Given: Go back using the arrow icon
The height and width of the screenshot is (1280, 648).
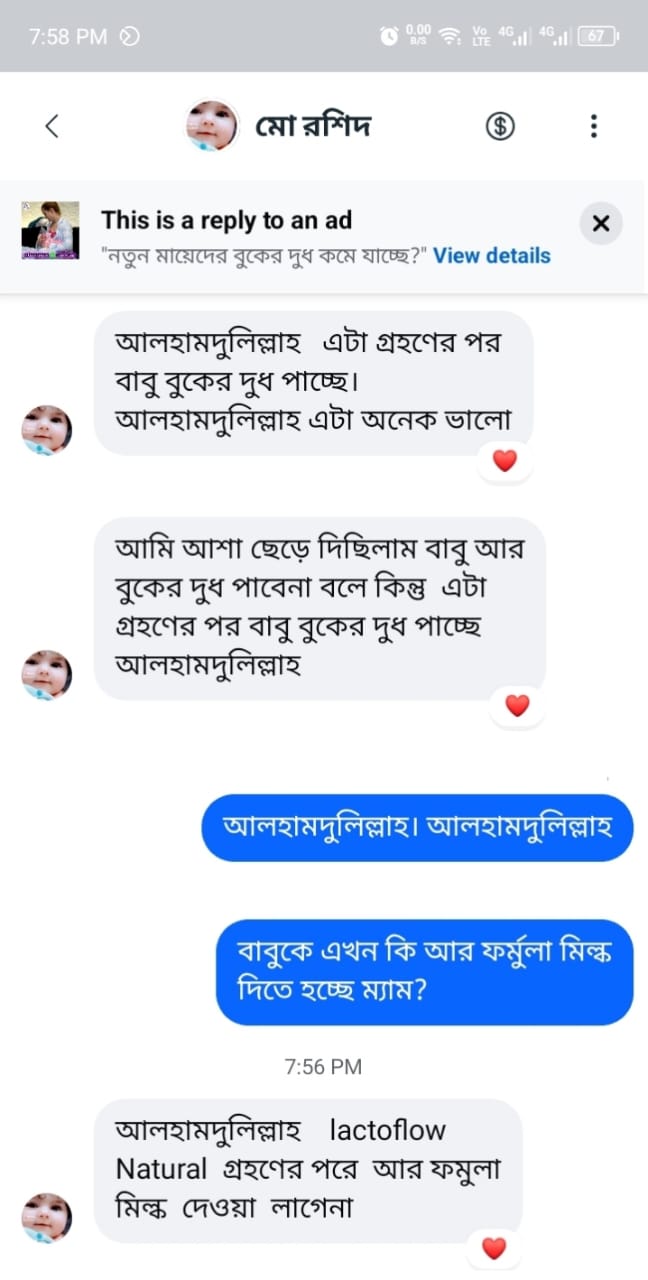Looking at the screenshot, I should tap(53, 126).
